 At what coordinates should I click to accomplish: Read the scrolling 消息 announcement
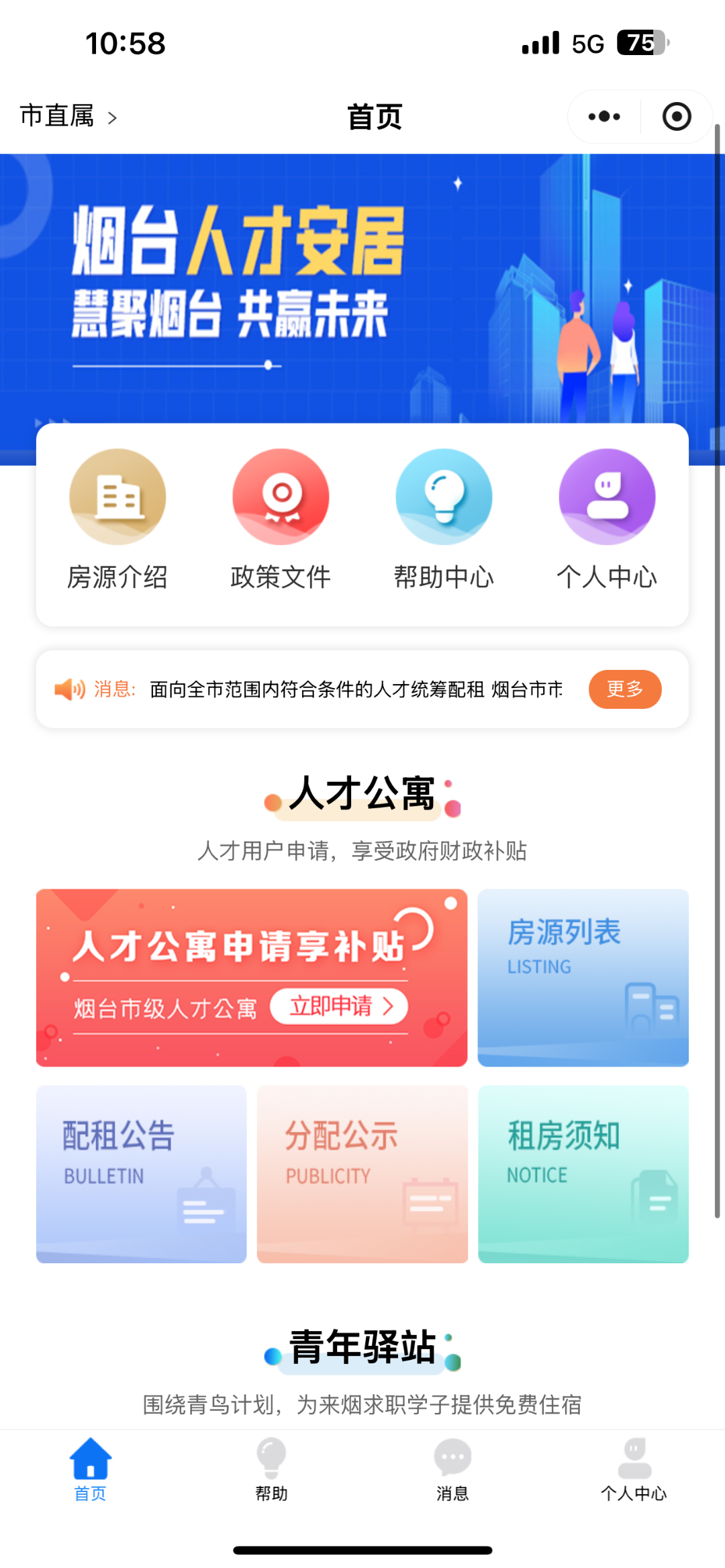(356, 689)
